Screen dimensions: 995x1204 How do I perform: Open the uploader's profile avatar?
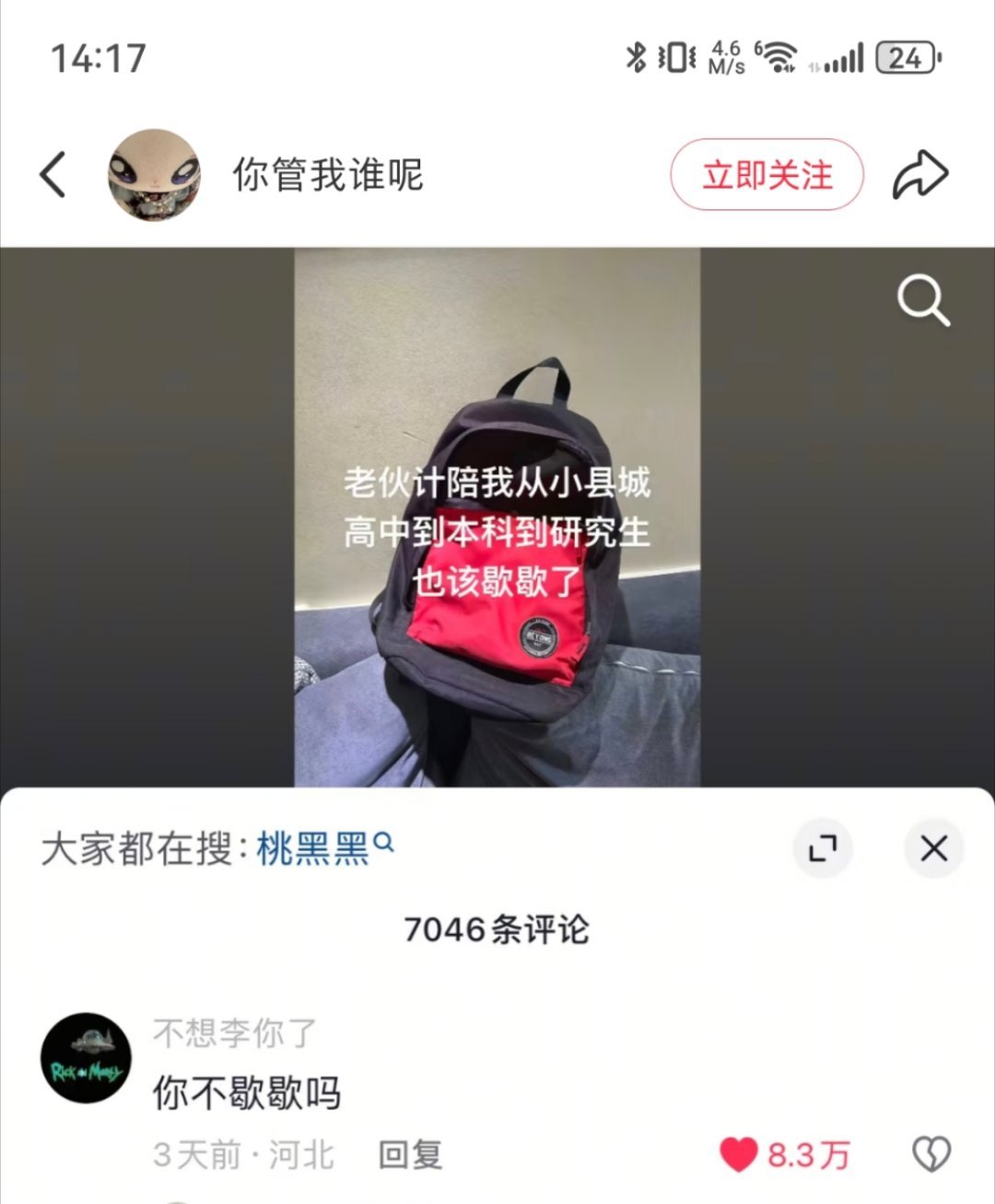[x=155, y=175]
